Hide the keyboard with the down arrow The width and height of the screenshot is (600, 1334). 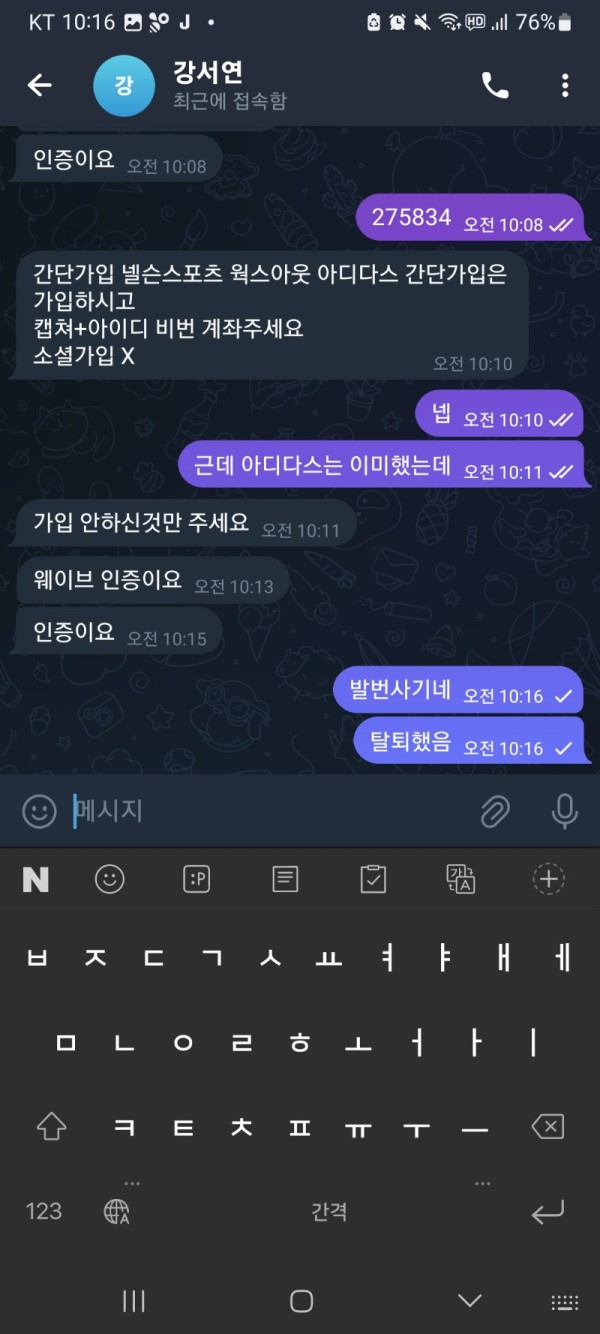(470, 1301)
